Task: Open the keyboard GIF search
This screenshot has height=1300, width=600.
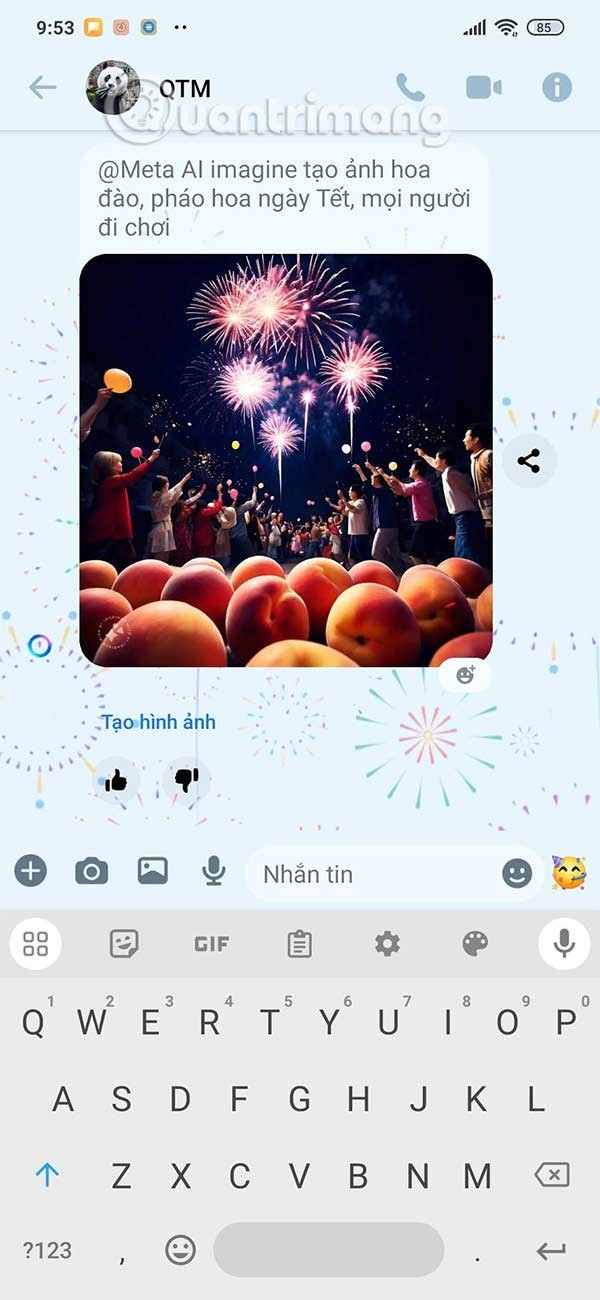Action: coord(211,943)
